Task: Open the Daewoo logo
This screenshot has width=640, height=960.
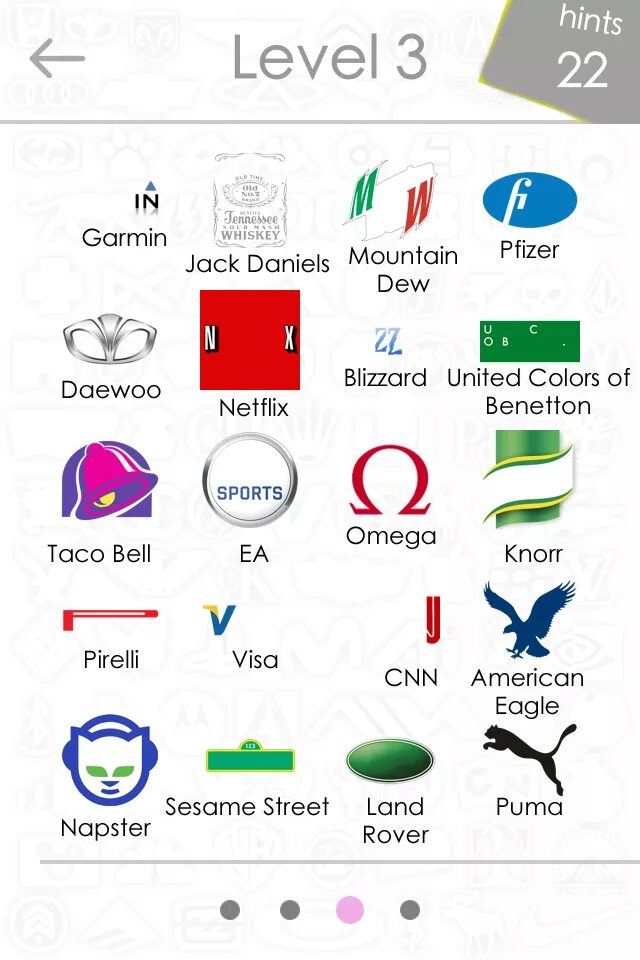Action: click(x=111, y=340)
